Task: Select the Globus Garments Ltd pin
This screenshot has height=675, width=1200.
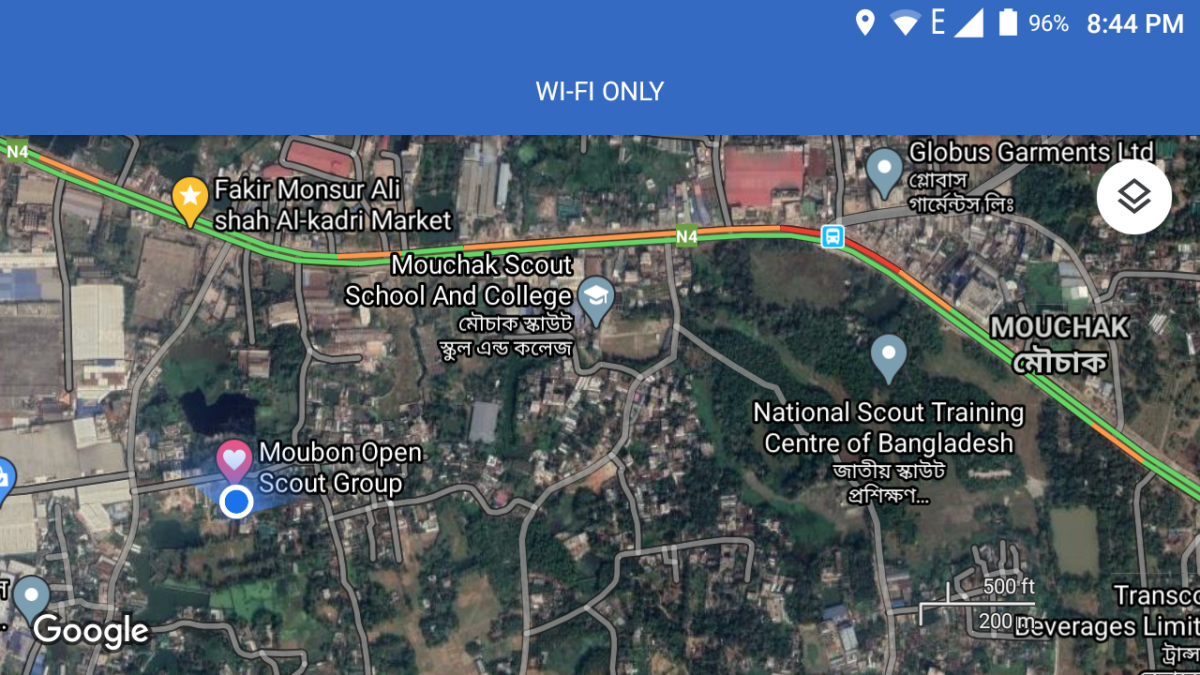Action: tap(884, 171)
